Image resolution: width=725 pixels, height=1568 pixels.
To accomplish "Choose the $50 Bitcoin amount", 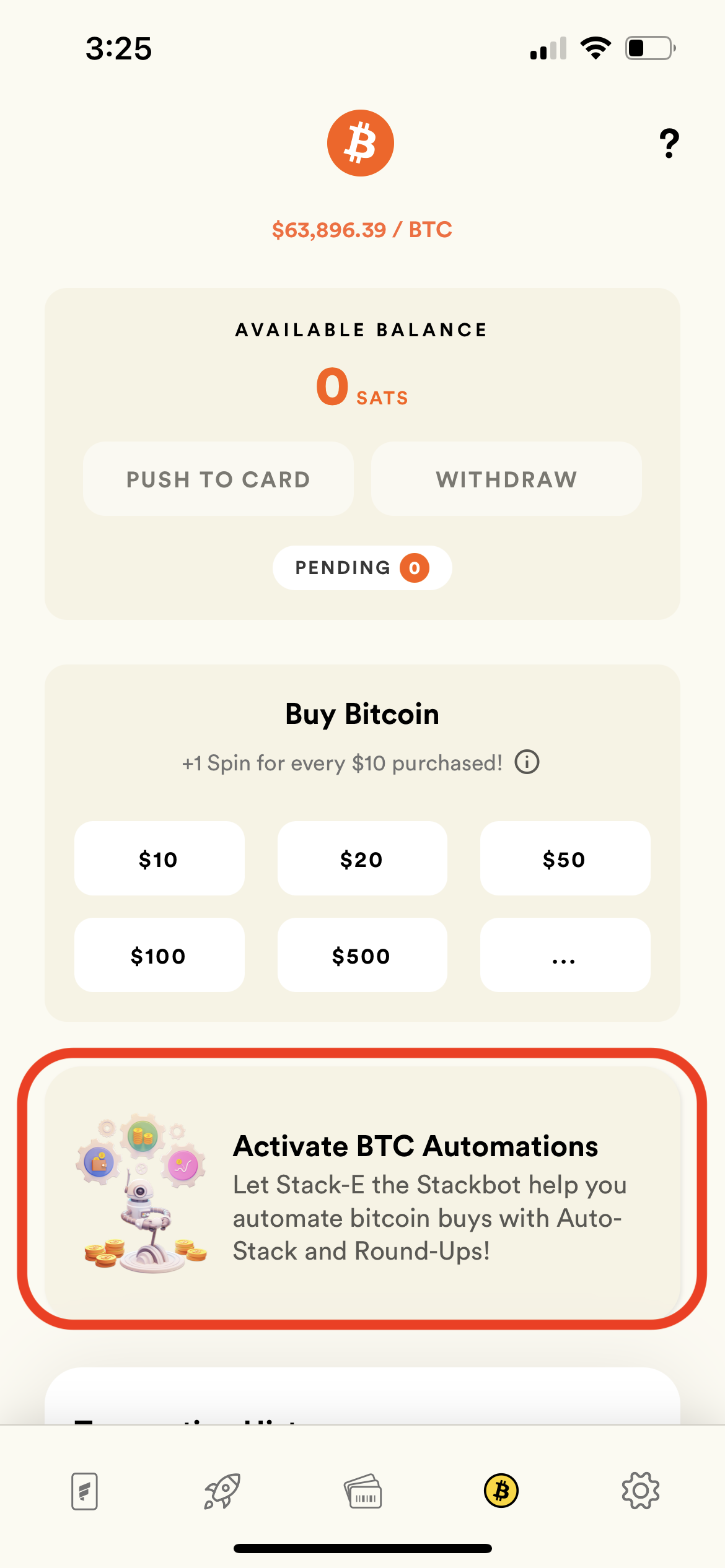I will coord(565,858).
